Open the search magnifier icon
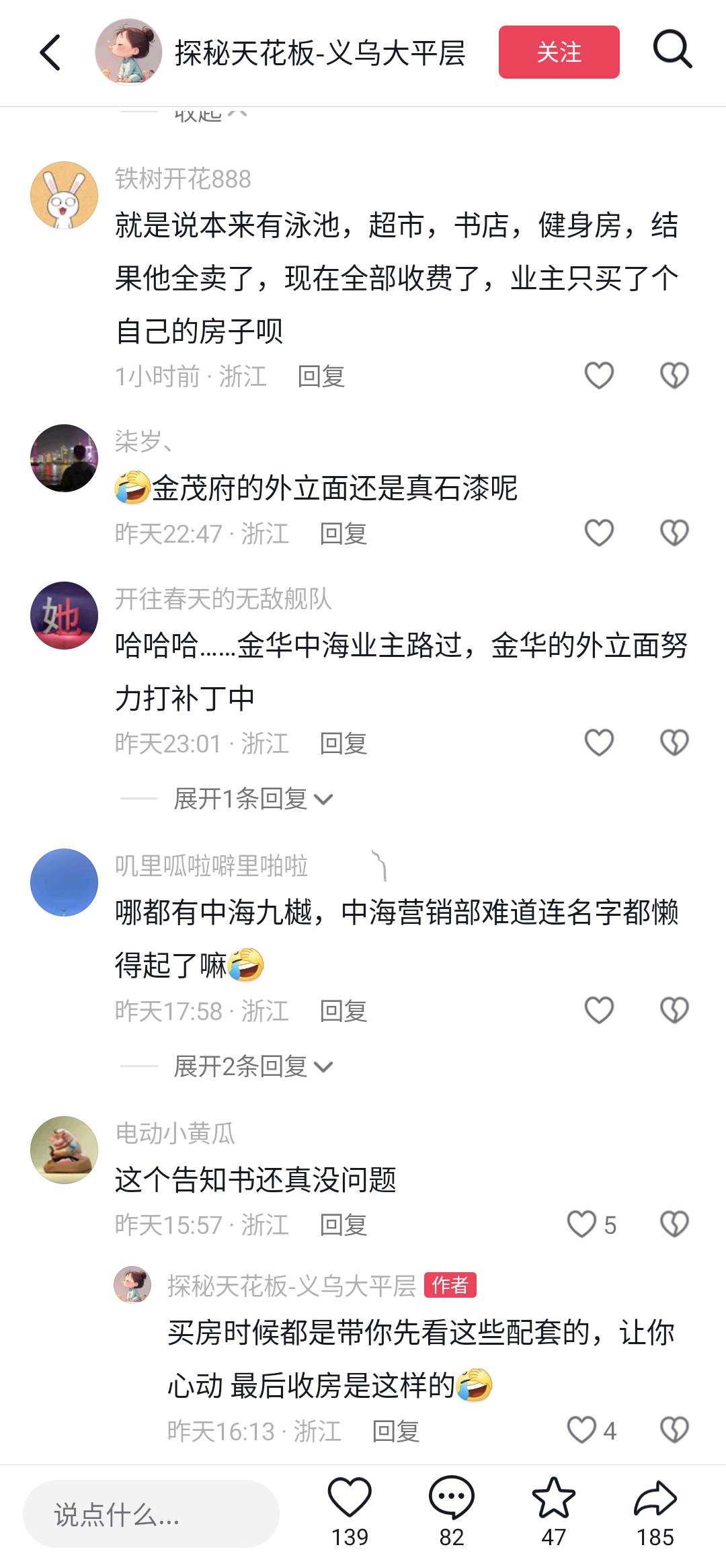This screenshot has width=726, height=1568. [x=672, y=50]
